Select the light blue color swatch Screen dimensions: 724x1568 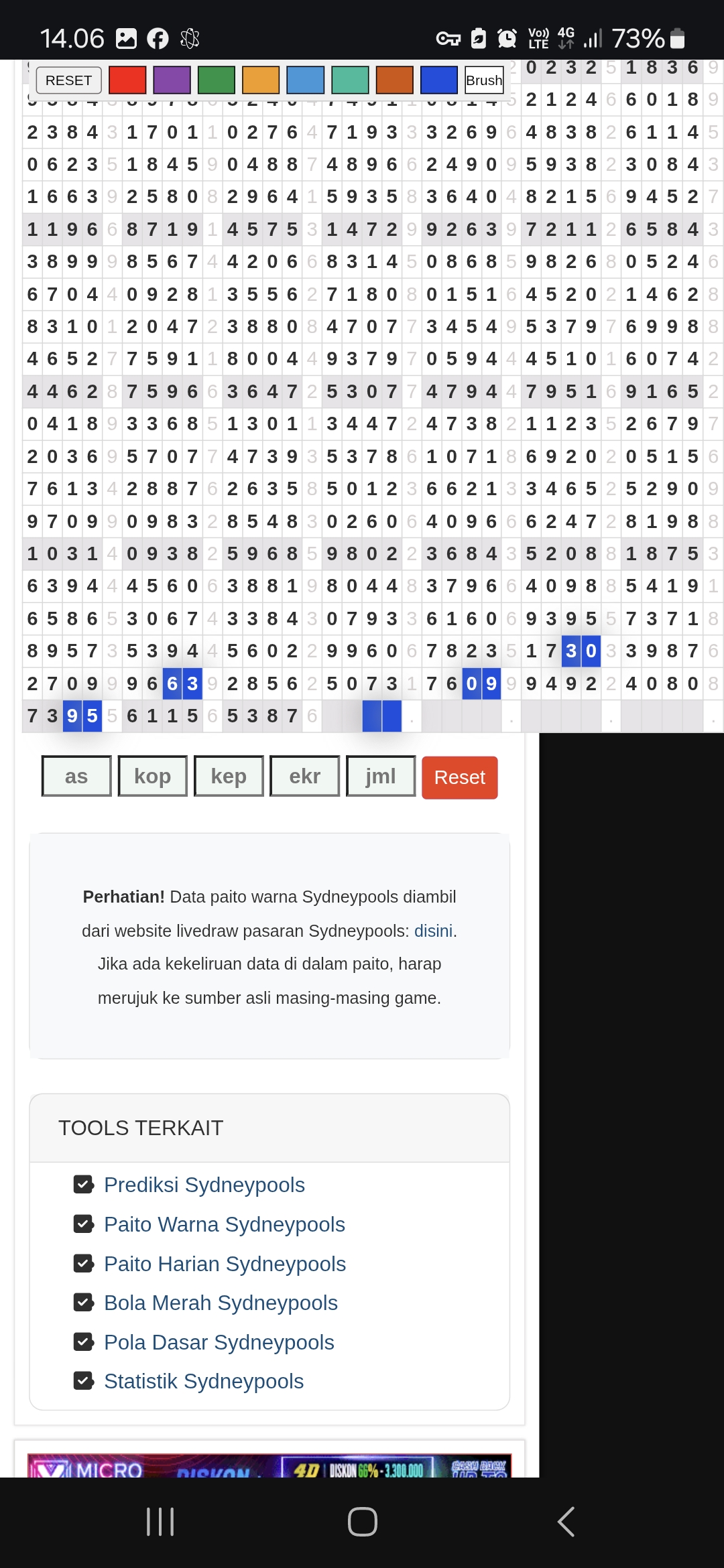coord(306,80)
